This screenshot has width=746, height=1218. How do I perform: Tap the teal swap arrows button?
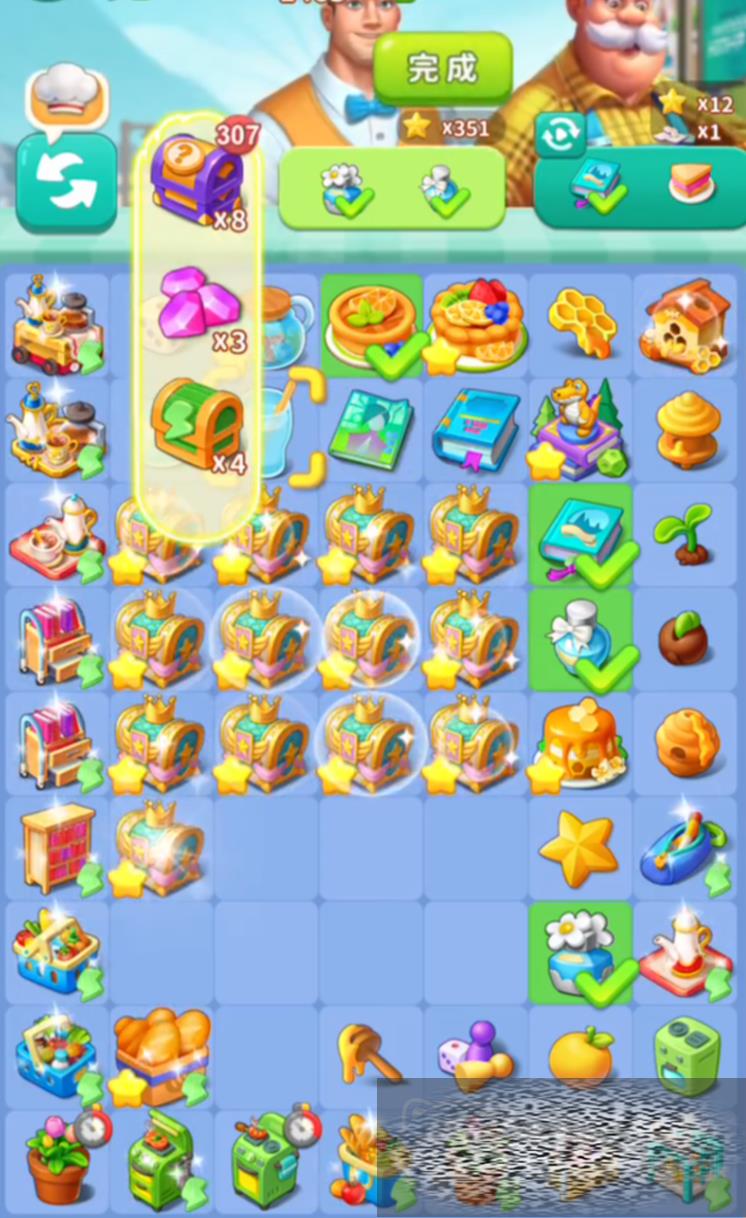[66, 183]
